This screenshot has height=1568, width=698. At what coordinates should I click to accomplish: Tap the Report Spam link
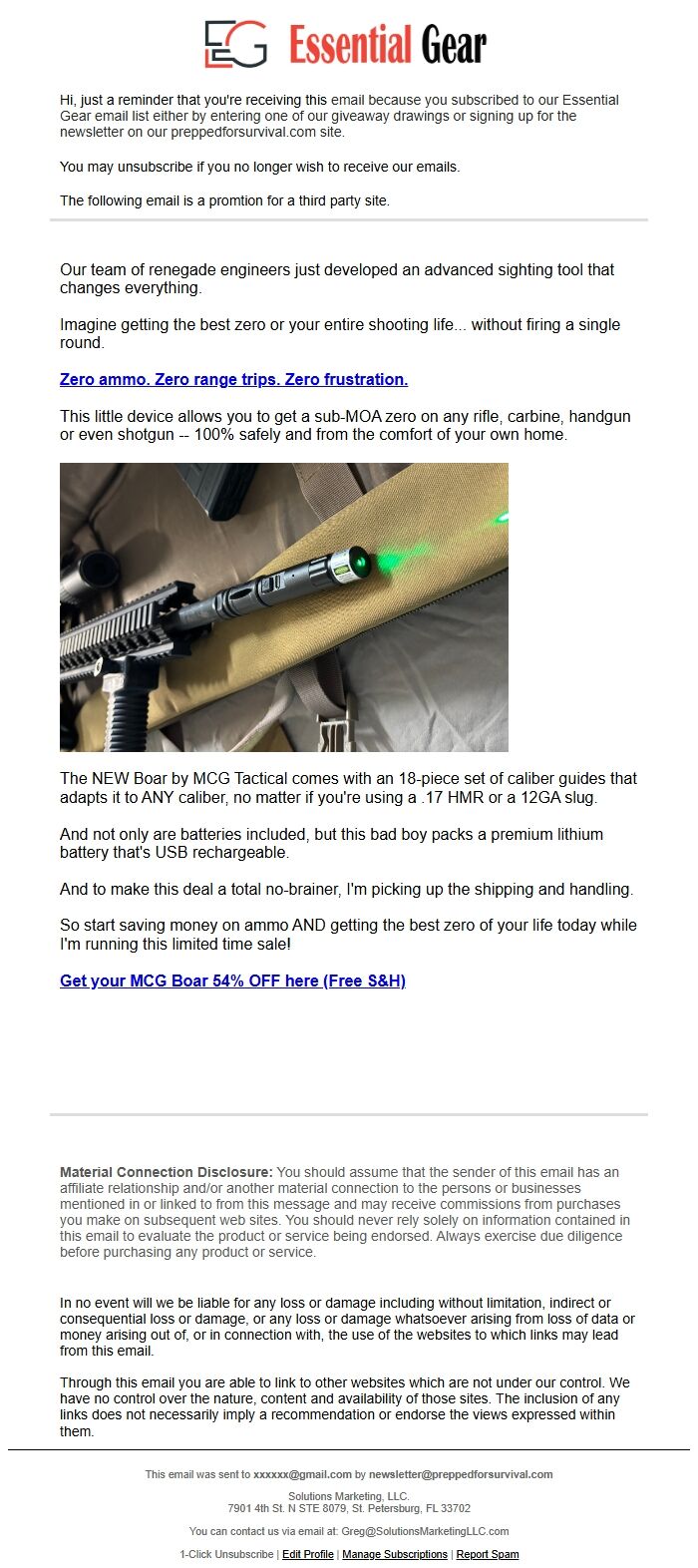[488, 1554]
